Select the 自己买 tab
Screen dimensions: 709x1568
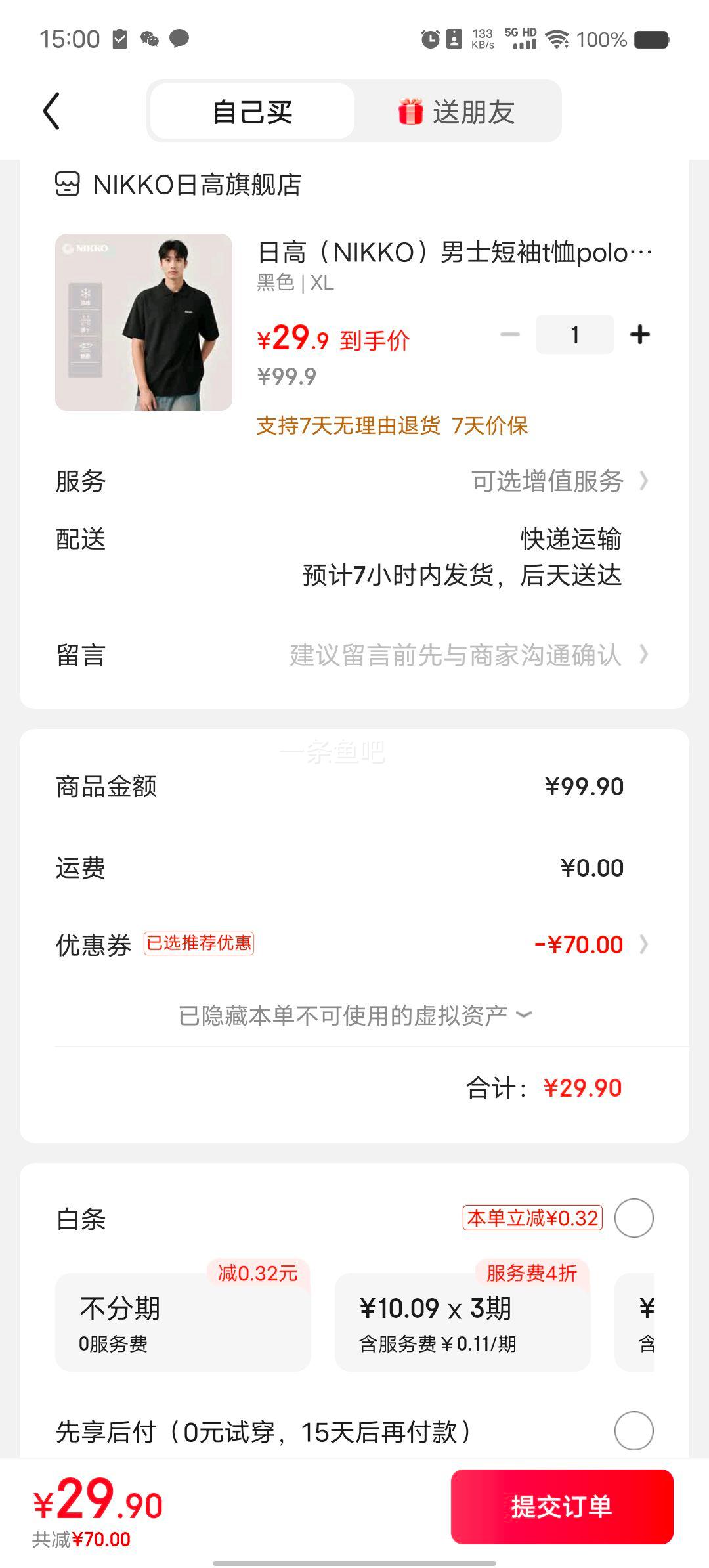coord(253,112)
